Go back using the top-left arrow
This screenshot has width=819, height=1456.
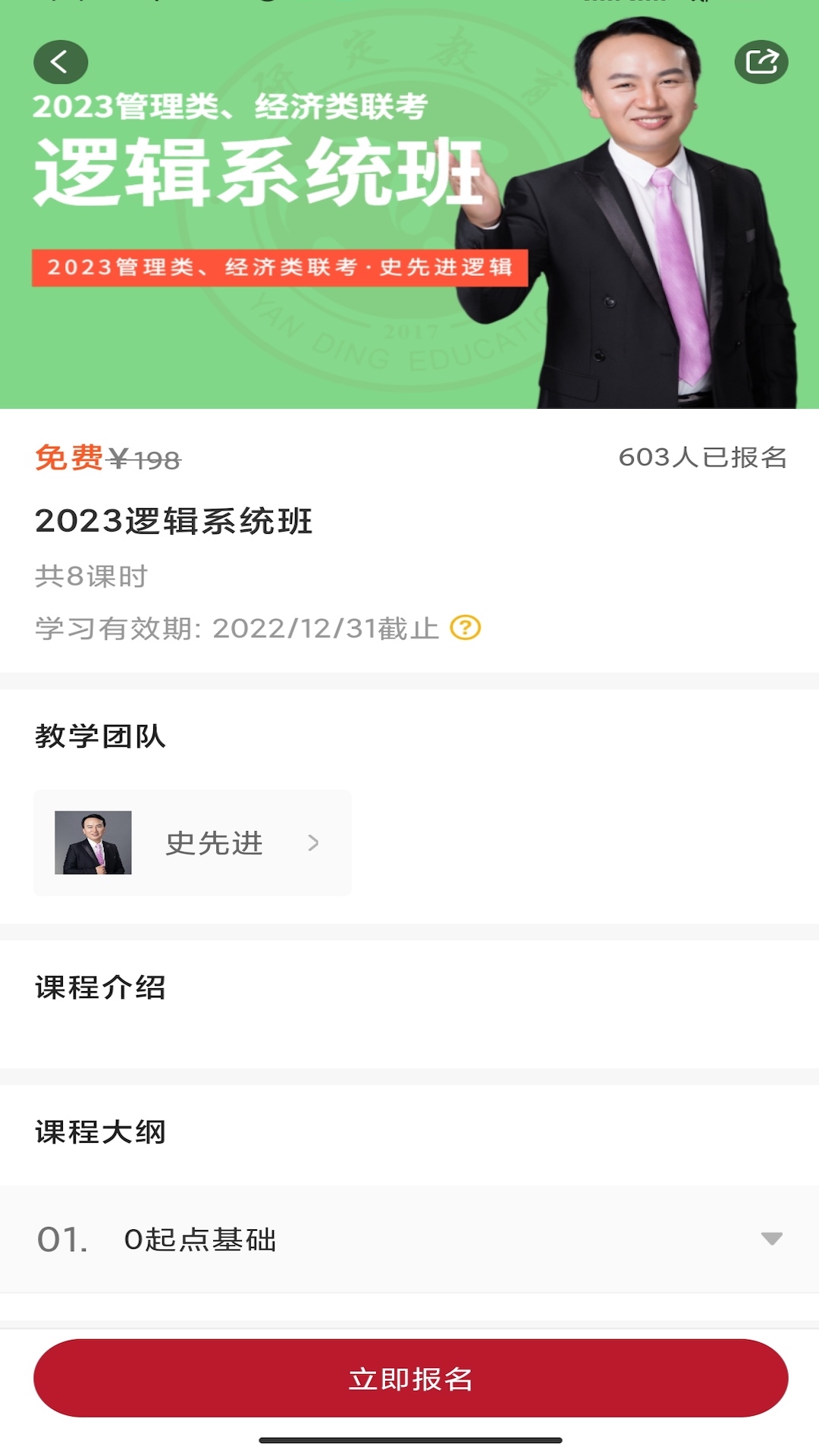click(61, 62)
